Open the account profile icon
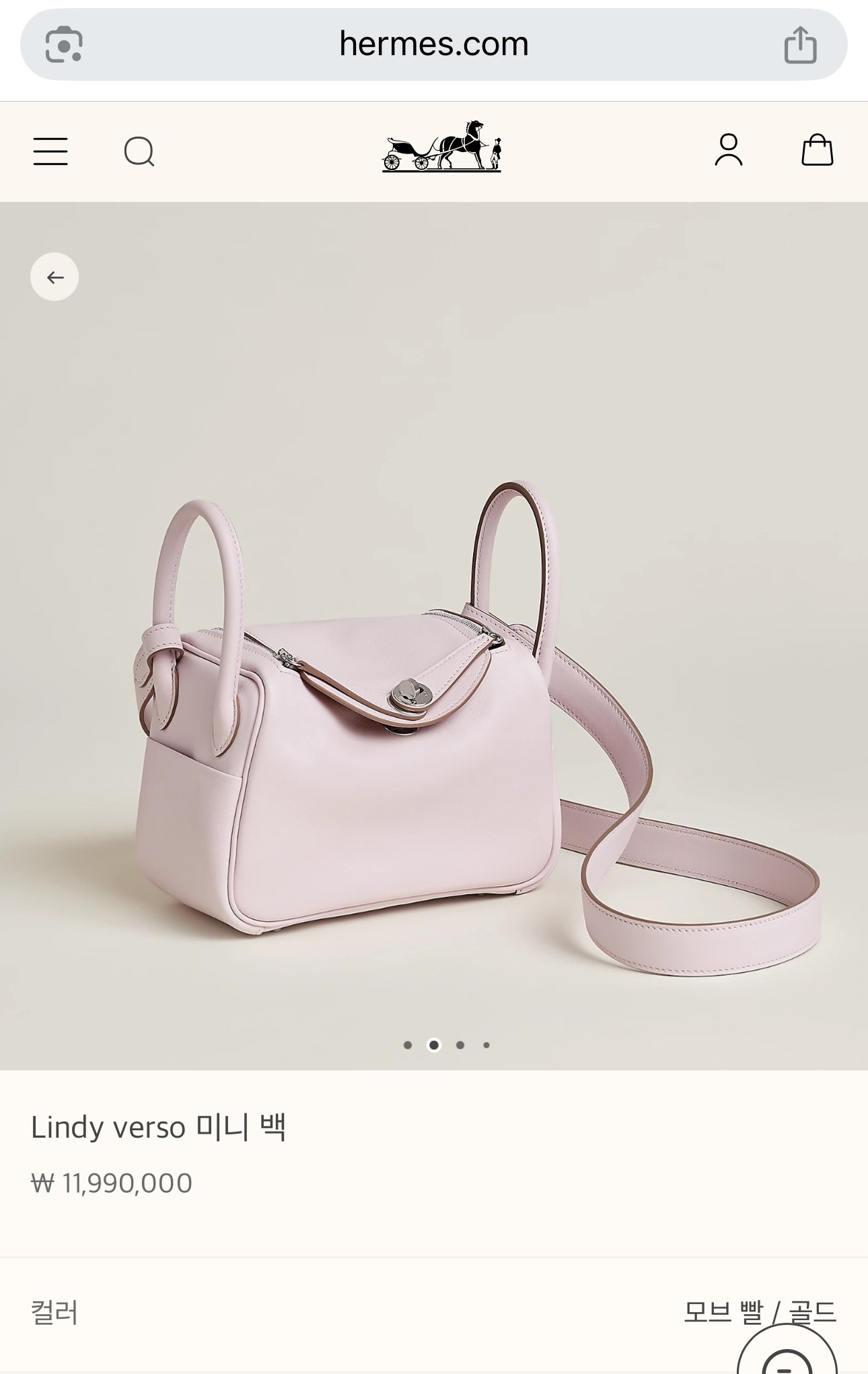Screen dimensions: 868x1374 (x=728, y=149)
